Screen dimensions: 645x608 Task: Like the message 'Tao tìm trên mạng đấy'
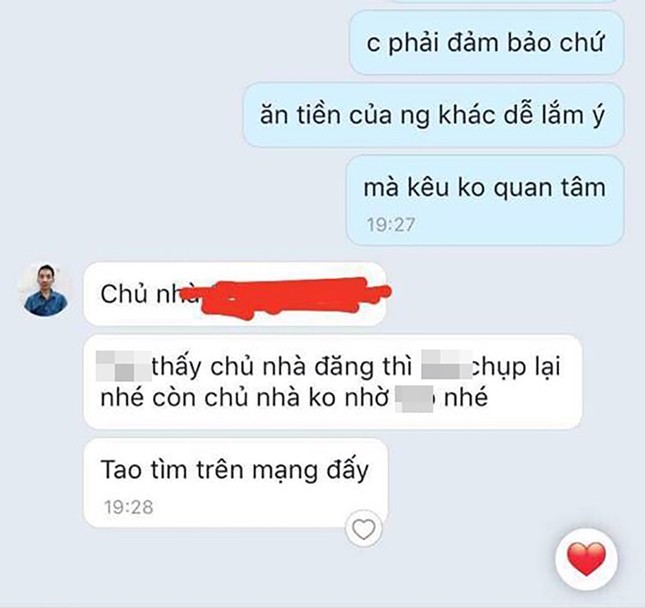click(365, 527)
